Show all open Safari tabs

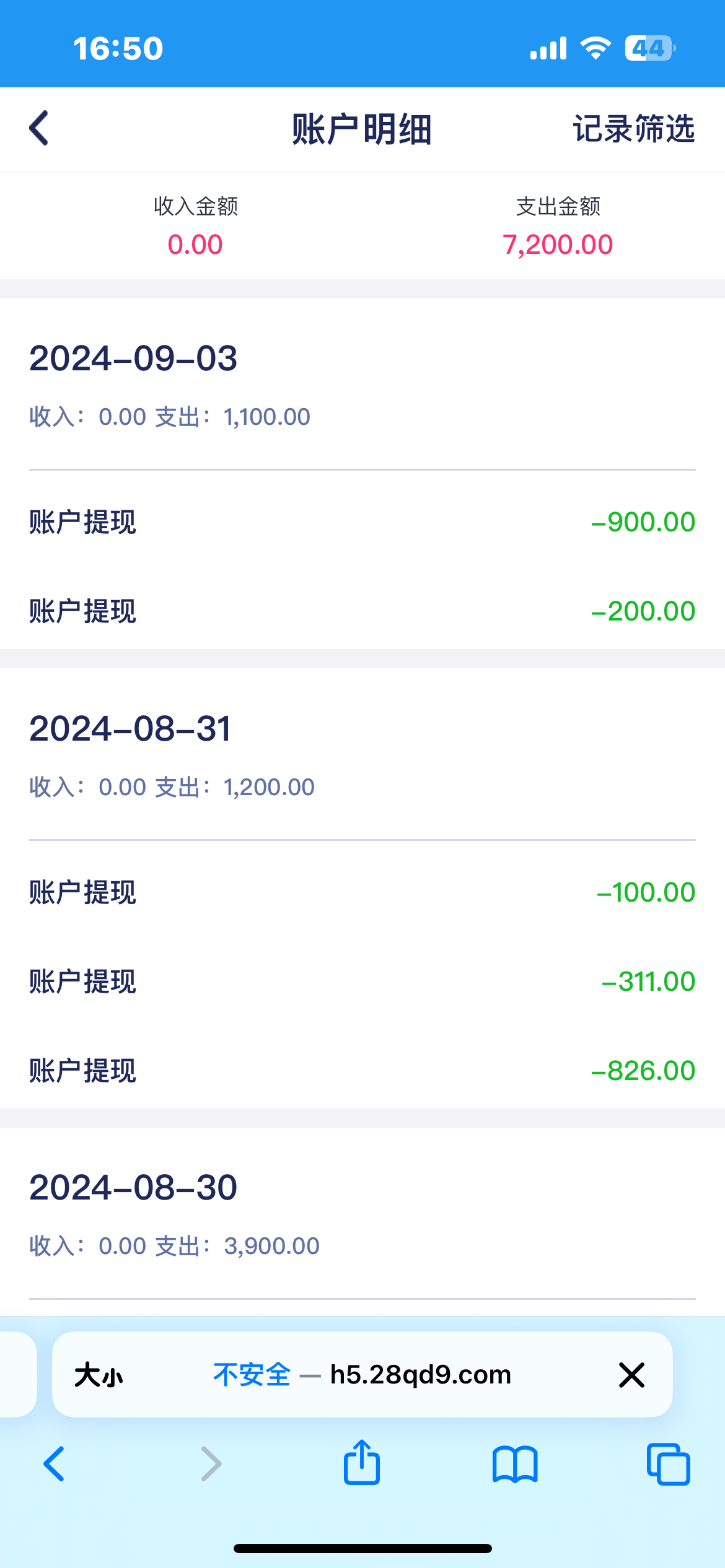(668, 1464)
